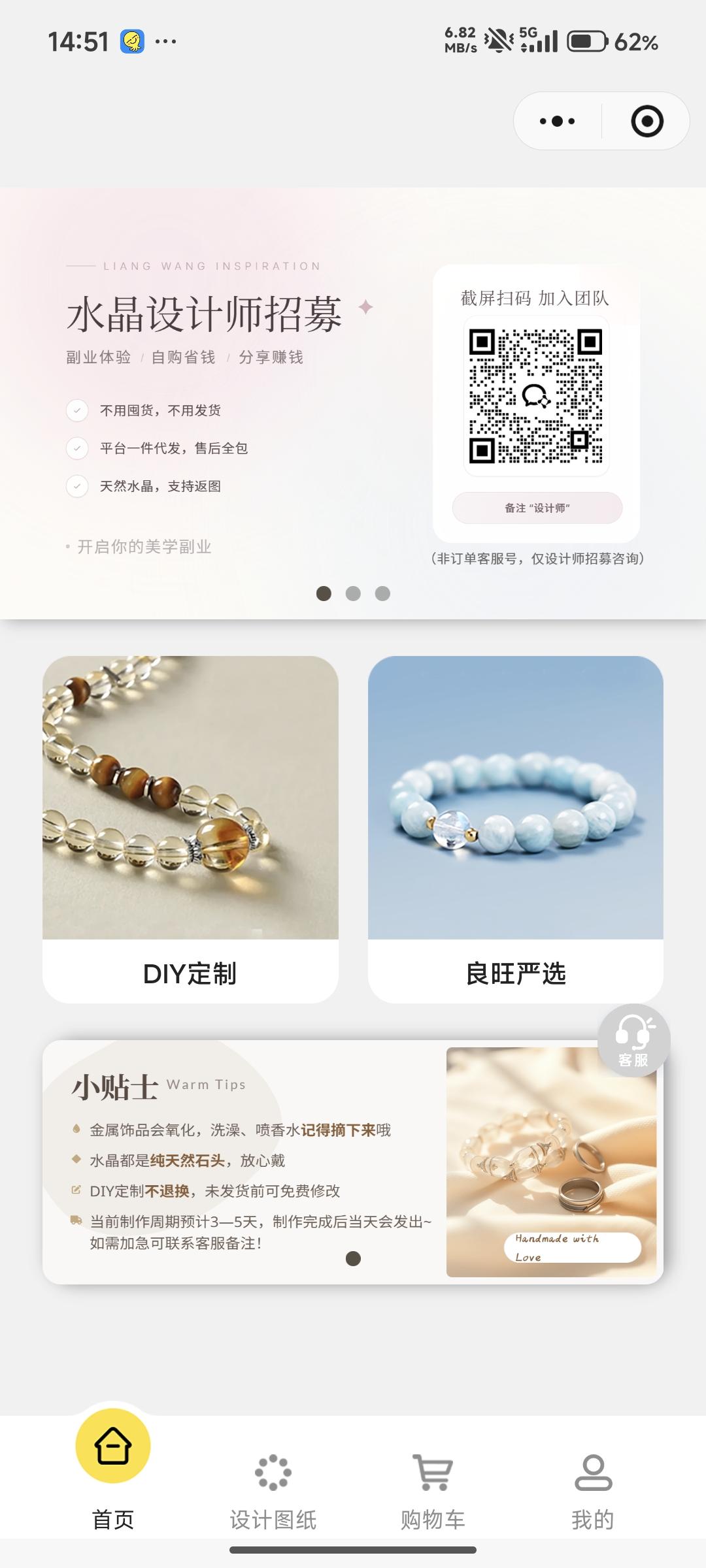Image resolution: width=706 pixels, height=1568 pixels.
Task: Scan the 截屏扫码 QR code image
Action: coord(537,397)
